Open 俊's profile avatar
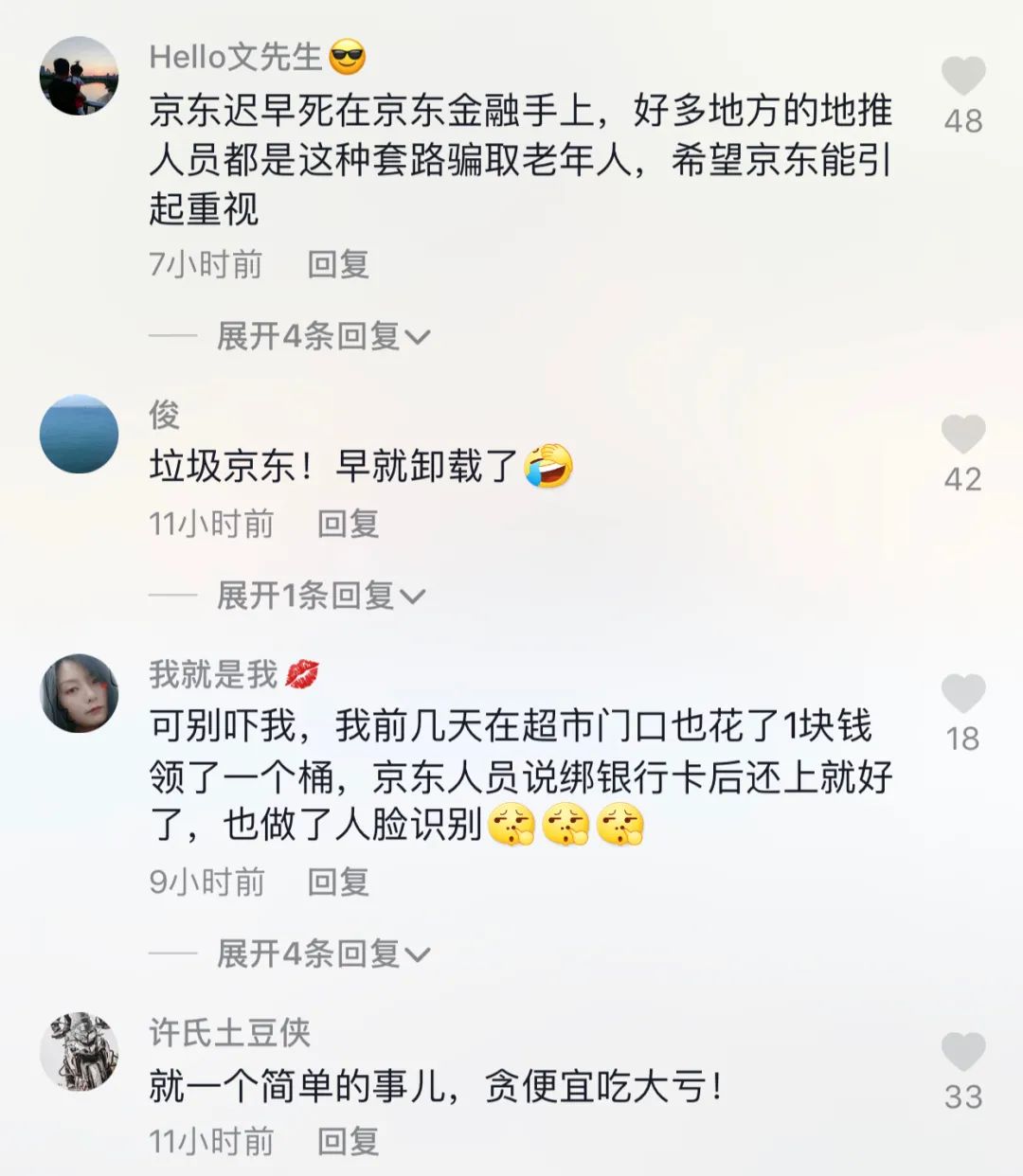The image size is (1023, 1176). (x=79, y=434)
